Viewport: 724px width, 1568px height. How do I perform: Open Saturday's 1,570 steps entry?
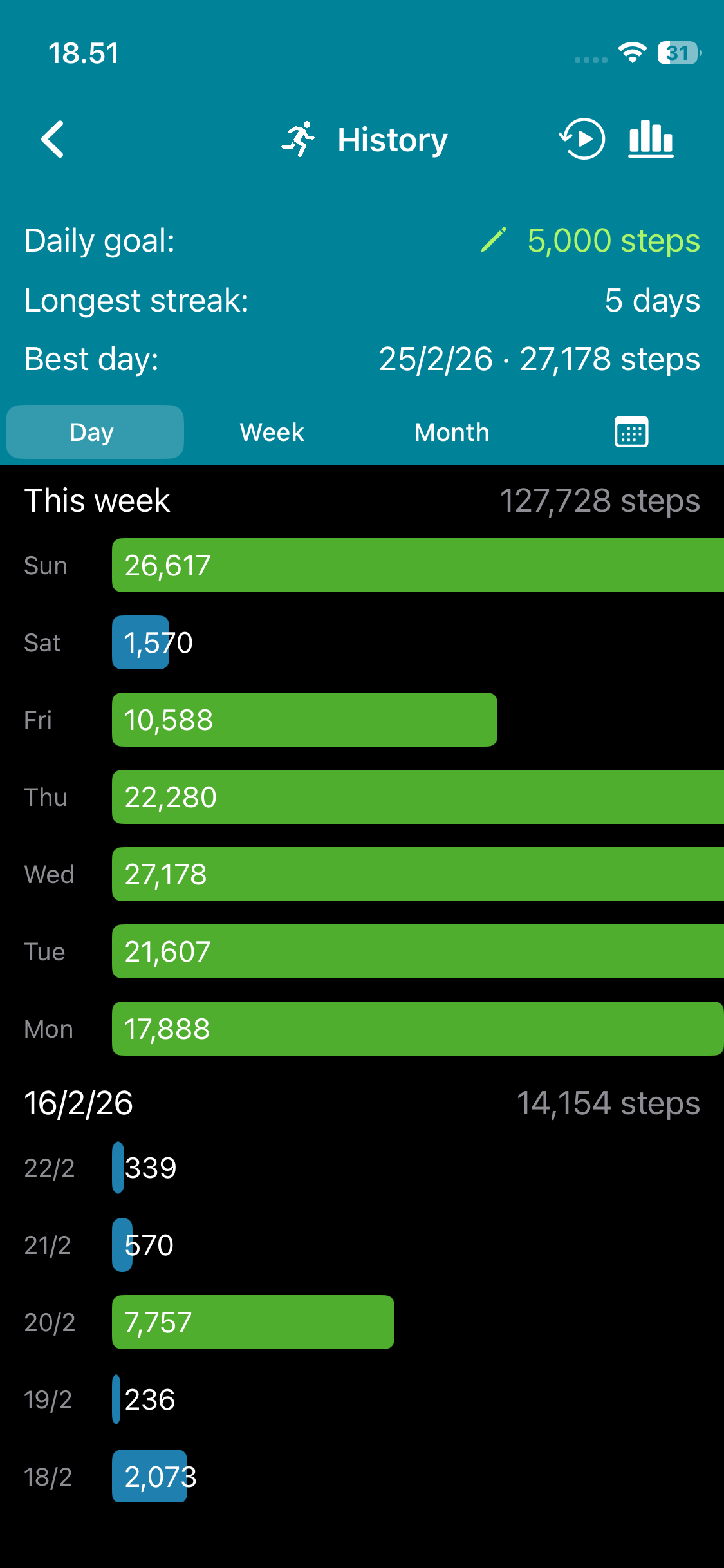pyautogui.click(x=141, y=642)
